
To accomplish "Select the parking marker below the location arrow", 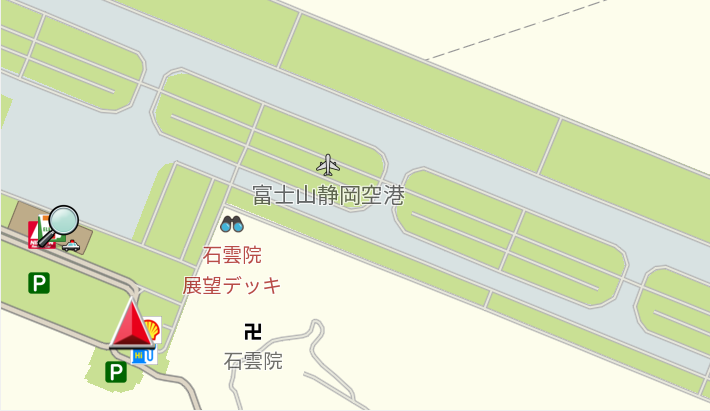I will pos(117,373).
